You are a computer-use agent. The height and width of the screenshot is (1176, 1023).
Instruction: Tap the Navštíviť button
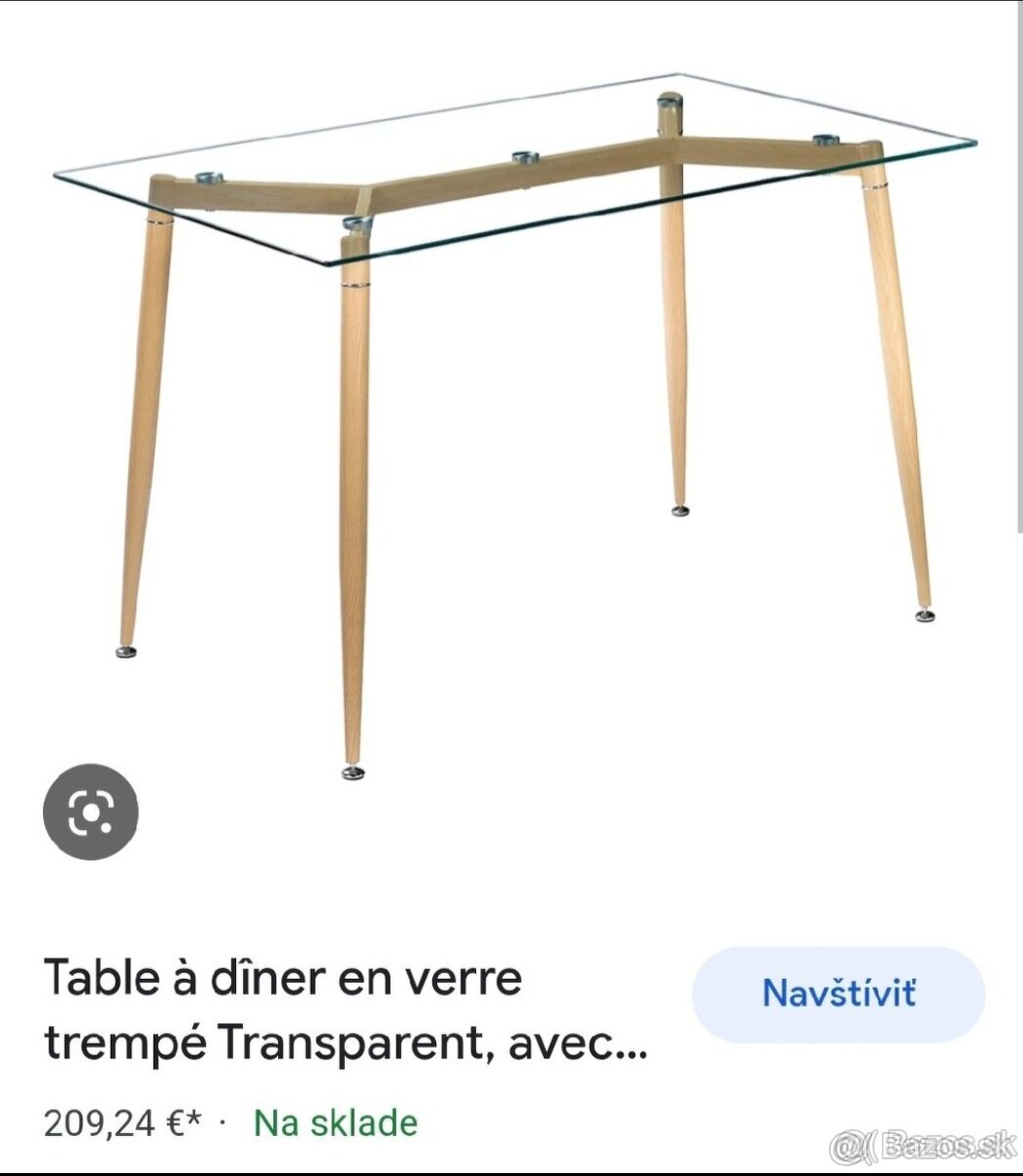[x=838, y=994]
